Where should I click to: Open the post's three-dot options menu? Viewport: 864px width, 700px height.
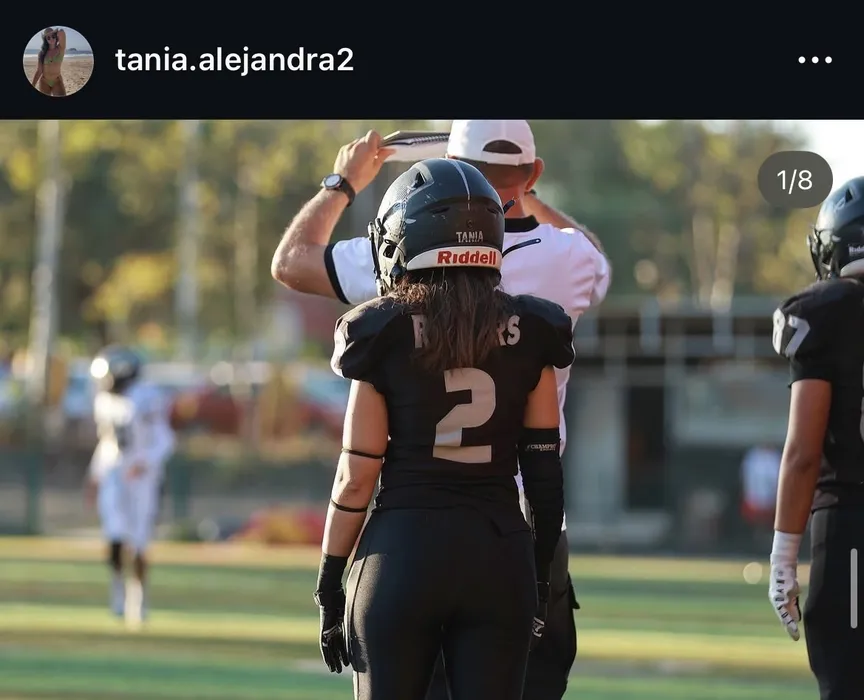(x=814, y=60)
